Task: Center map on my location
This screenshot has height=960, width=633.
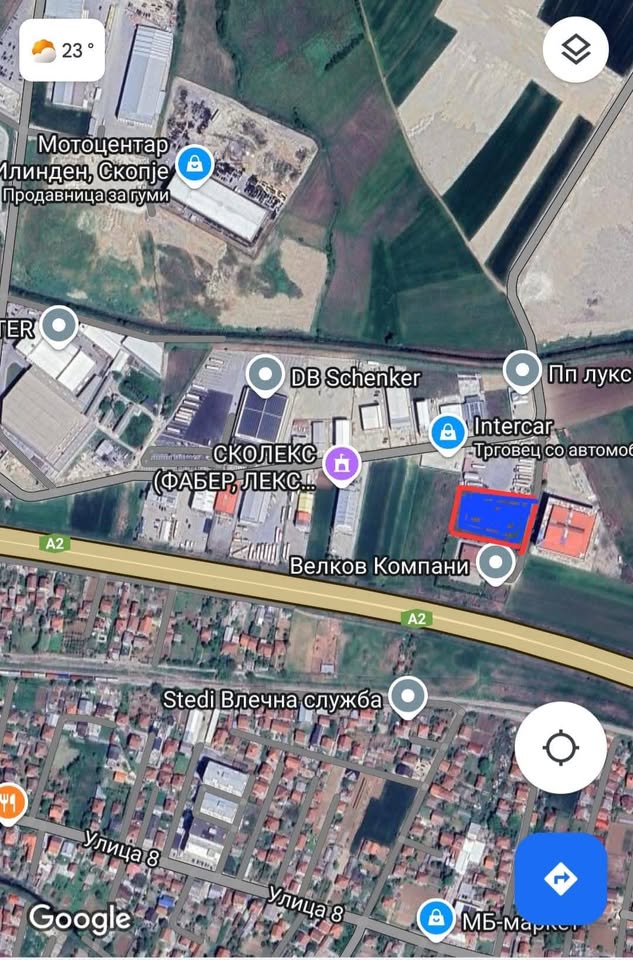Action: [560, 747]
